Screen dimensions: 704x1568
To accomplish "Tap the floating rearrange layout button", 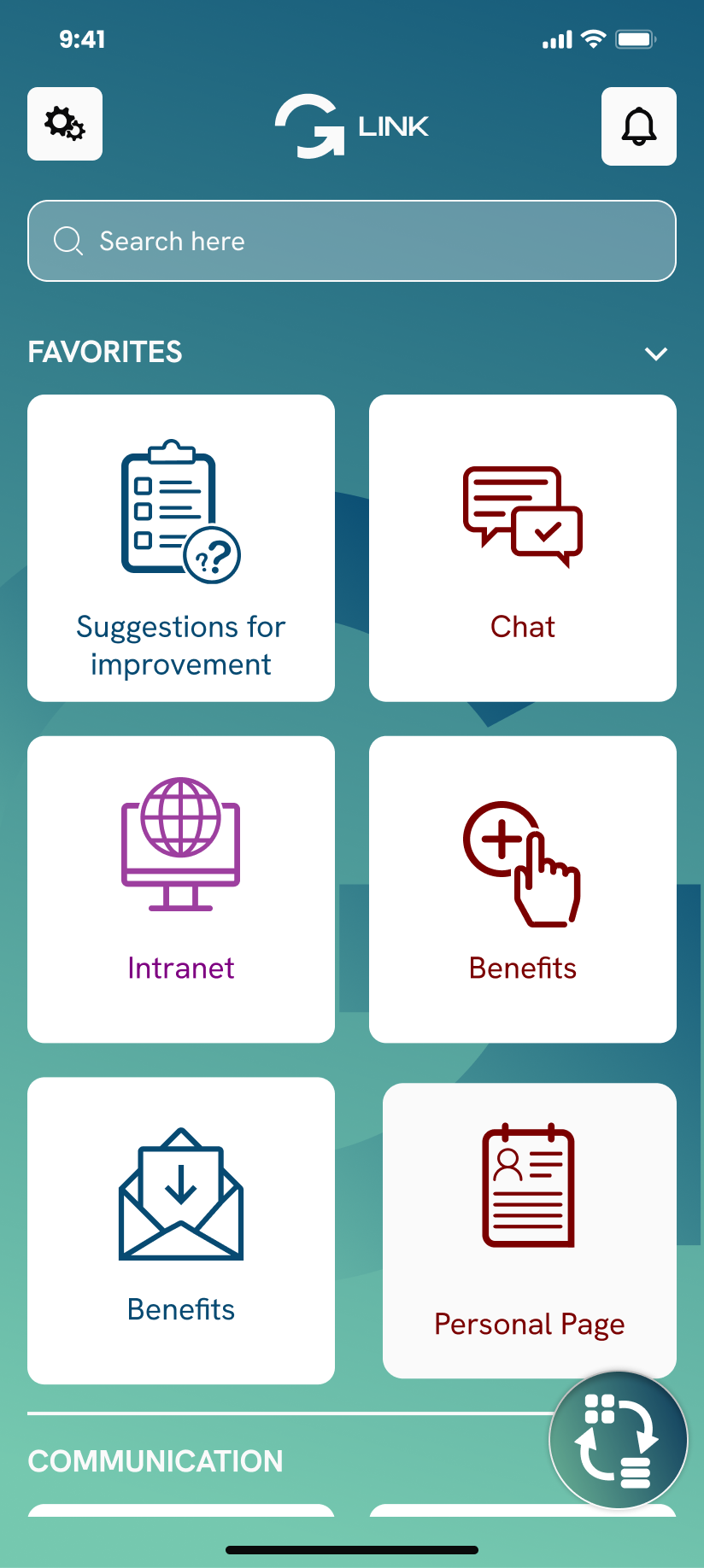I will [x=618, y=1440].
